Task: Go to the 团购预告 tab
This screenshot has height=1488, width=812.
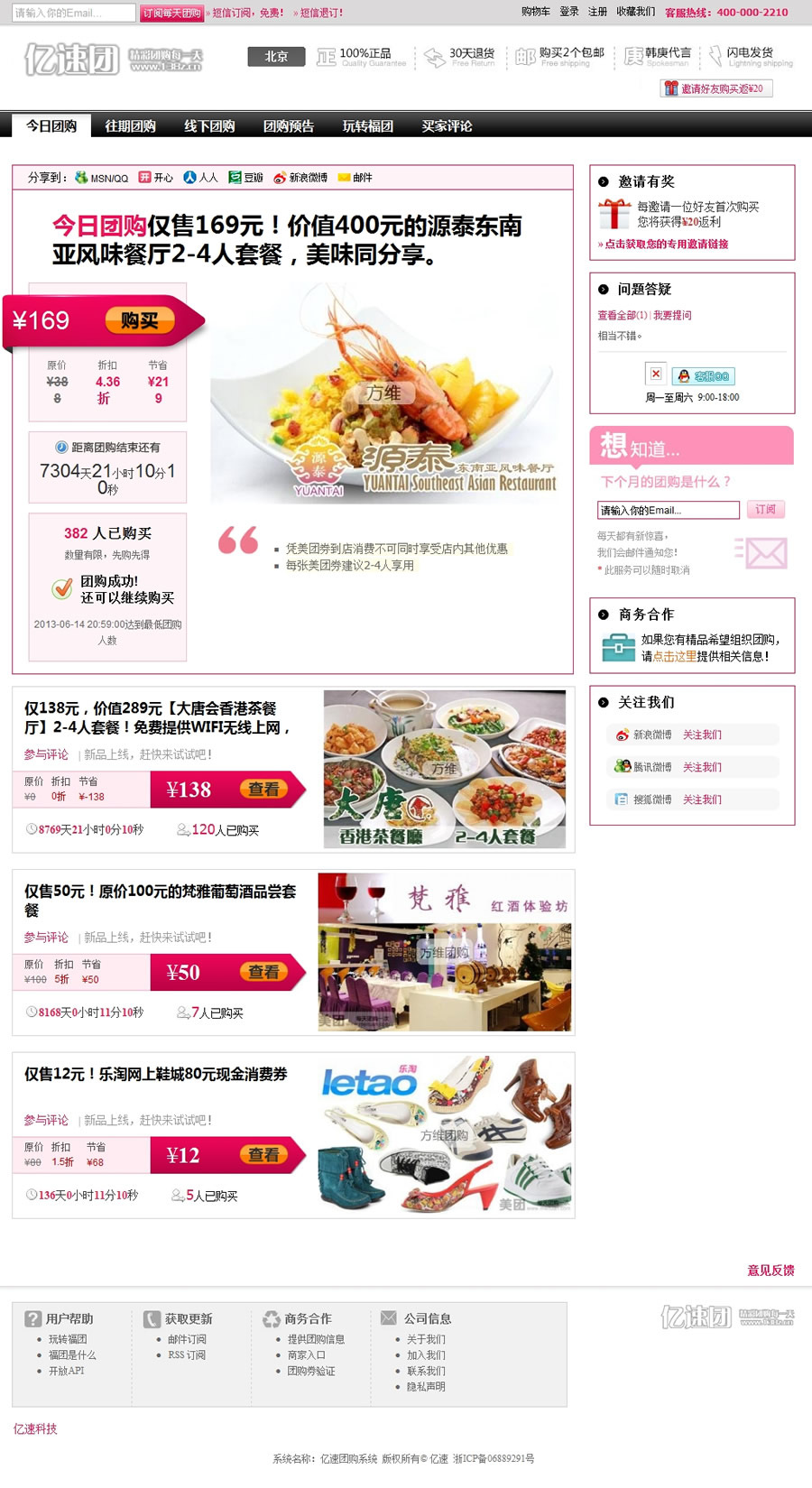Action: 289,125
